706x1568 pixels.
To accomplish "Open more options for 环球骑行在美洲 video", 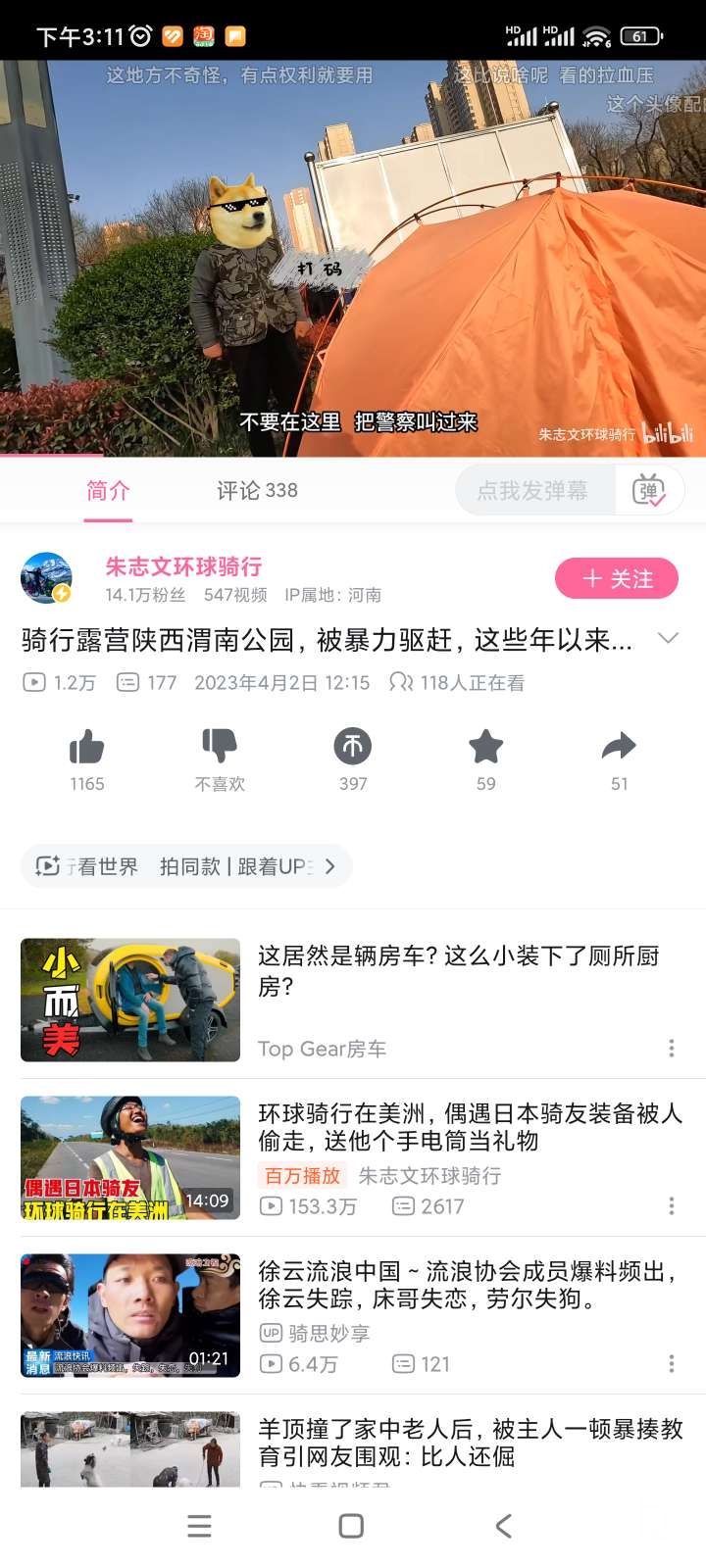I will 672,1205.
